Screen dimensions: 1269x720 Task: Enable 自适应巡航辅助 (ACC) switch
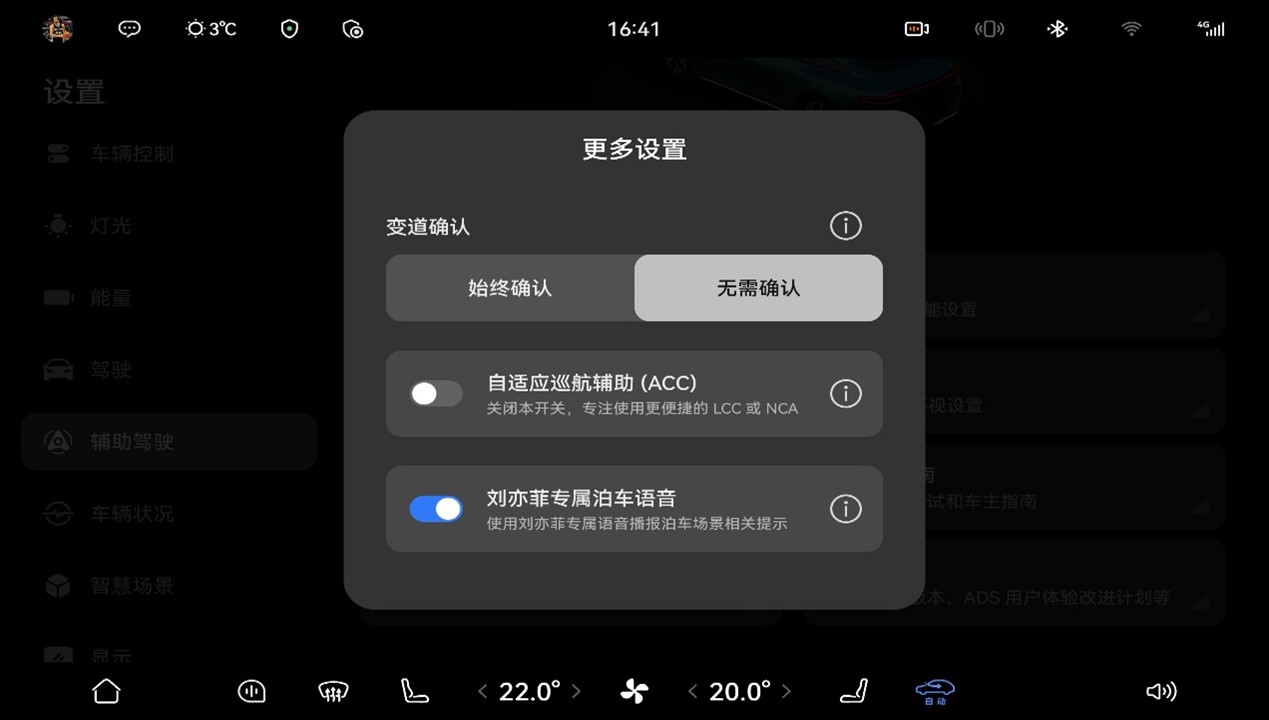[x=436, y=394]
